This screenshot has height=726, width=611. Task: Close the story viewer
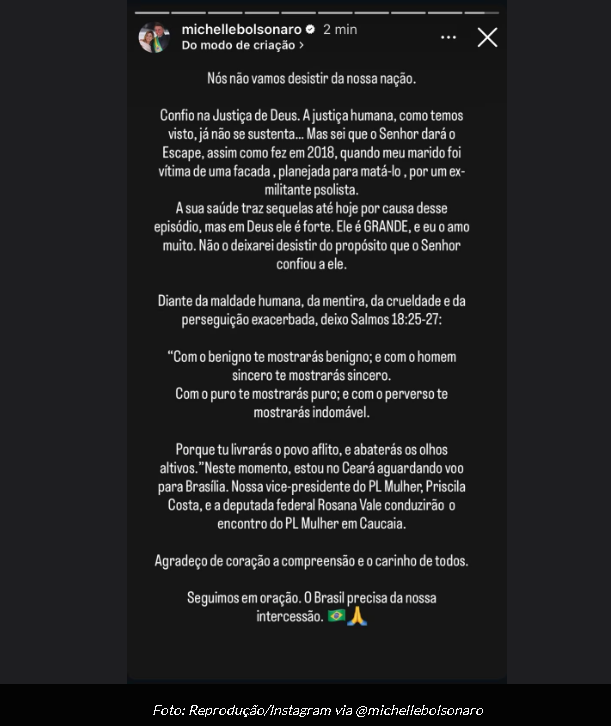(487, 38)
